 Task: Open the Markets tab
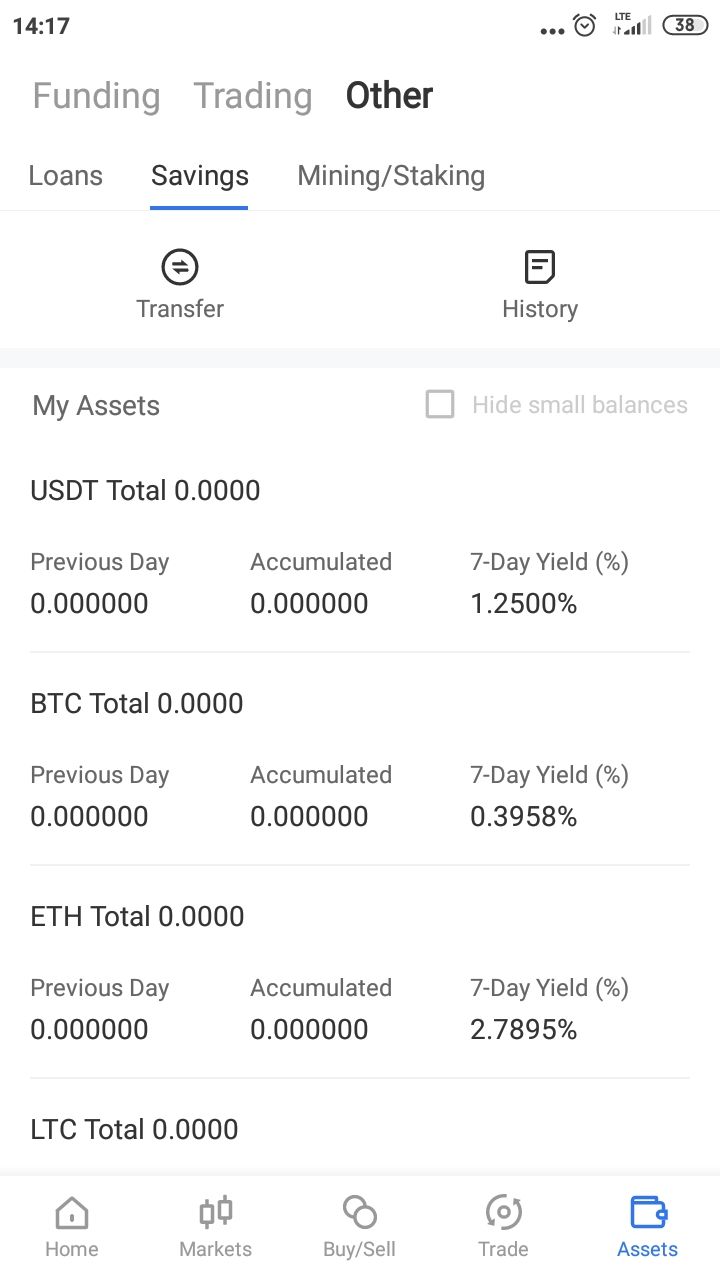coord(216,1227)
